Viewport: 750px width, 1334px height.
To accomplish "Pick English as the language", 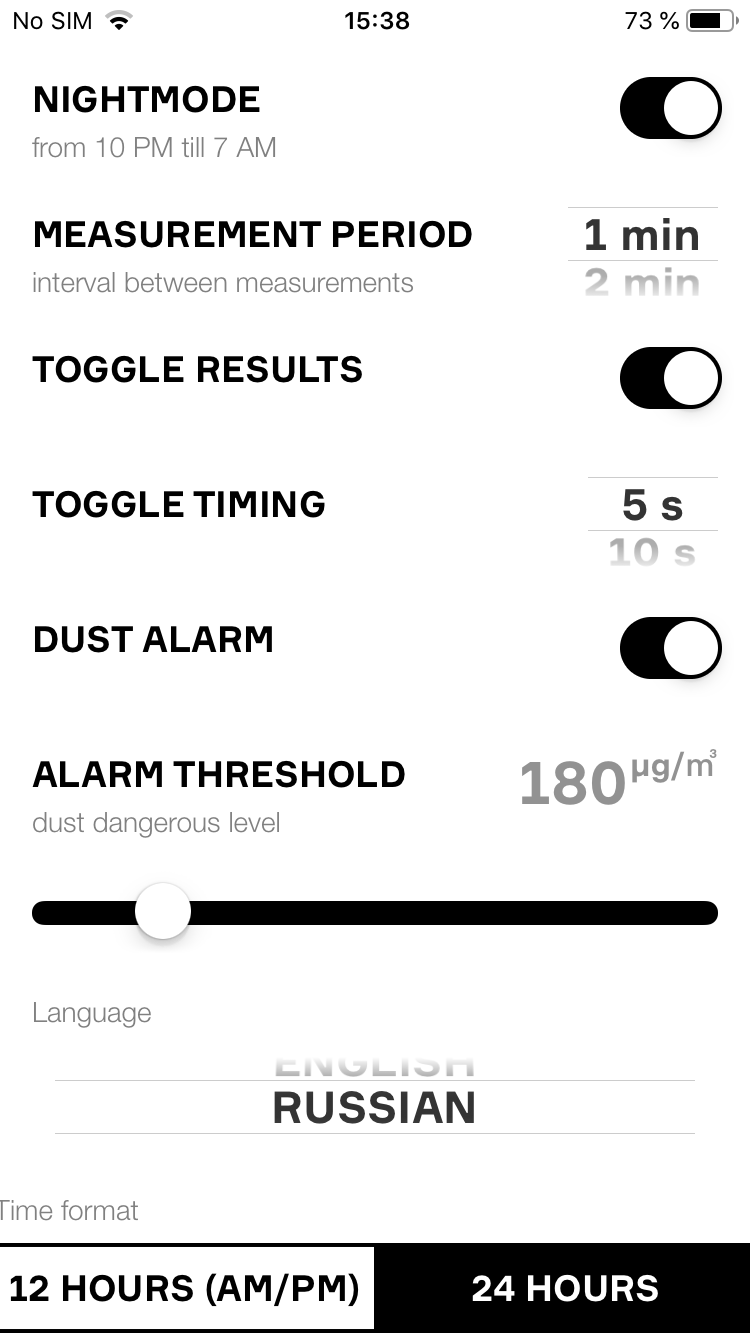I will (375, 1063).
